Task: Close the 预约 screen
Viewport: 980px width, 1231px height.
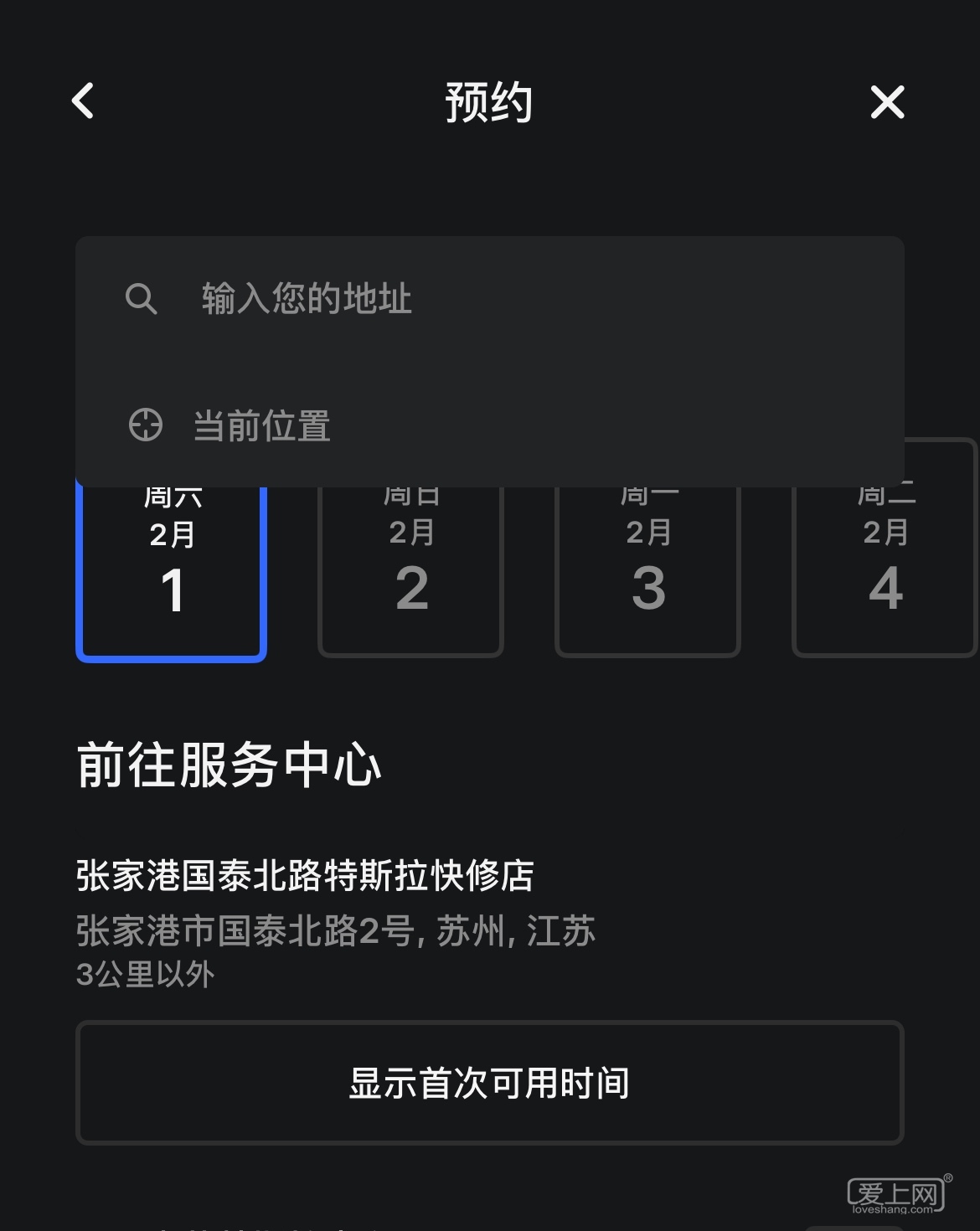Action: 887,102
